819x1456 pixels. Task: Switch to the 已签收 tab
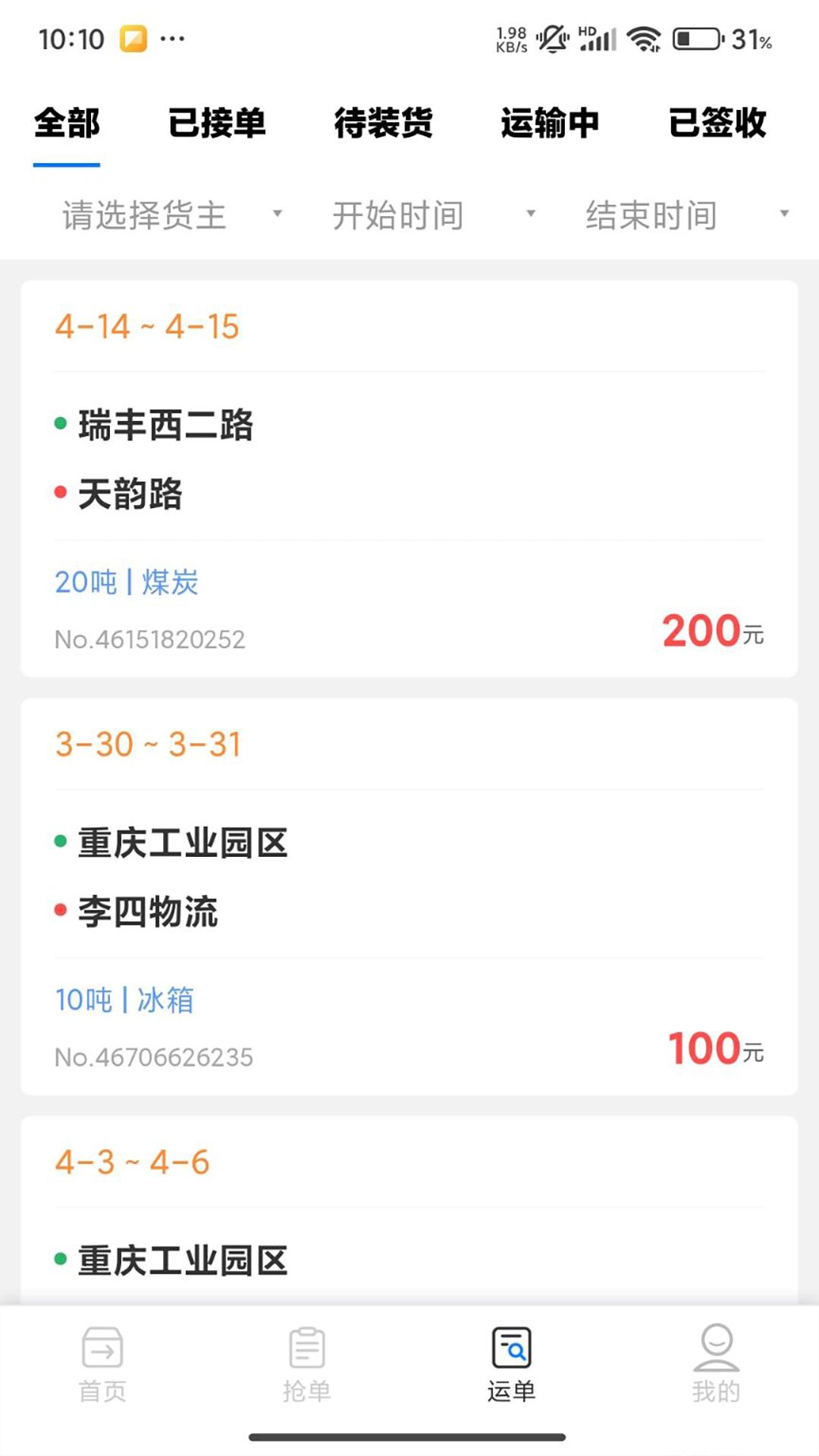point(717,125)
